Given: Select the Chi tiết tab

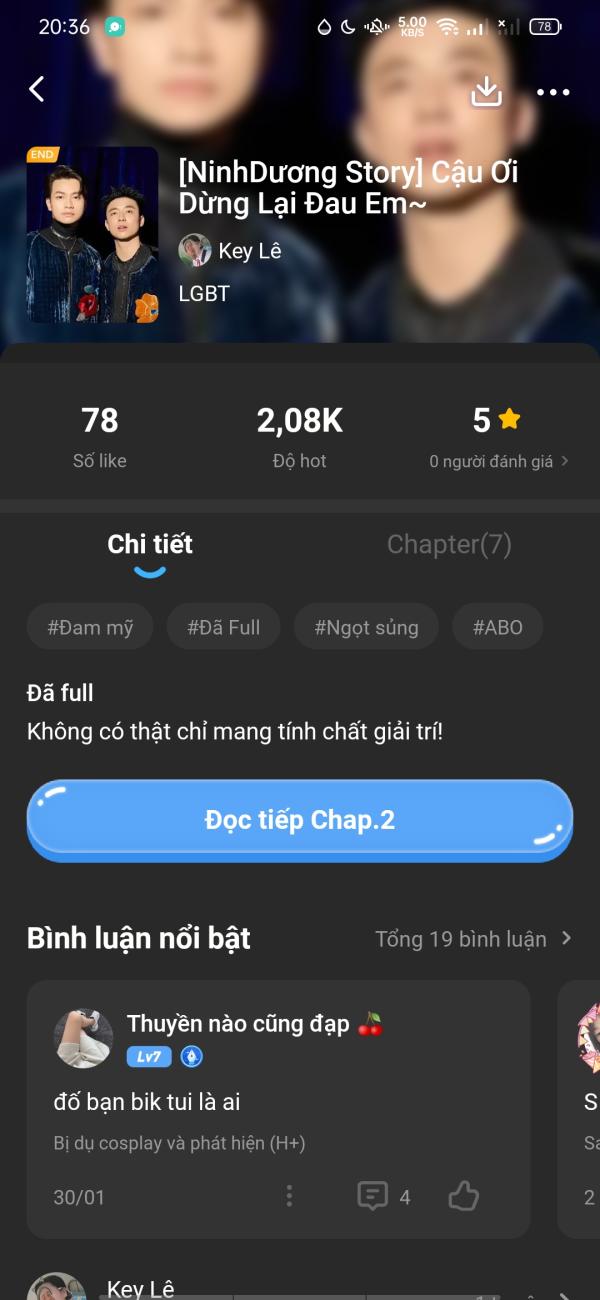Looking at the screenshot, I should (x=150, y=544).
